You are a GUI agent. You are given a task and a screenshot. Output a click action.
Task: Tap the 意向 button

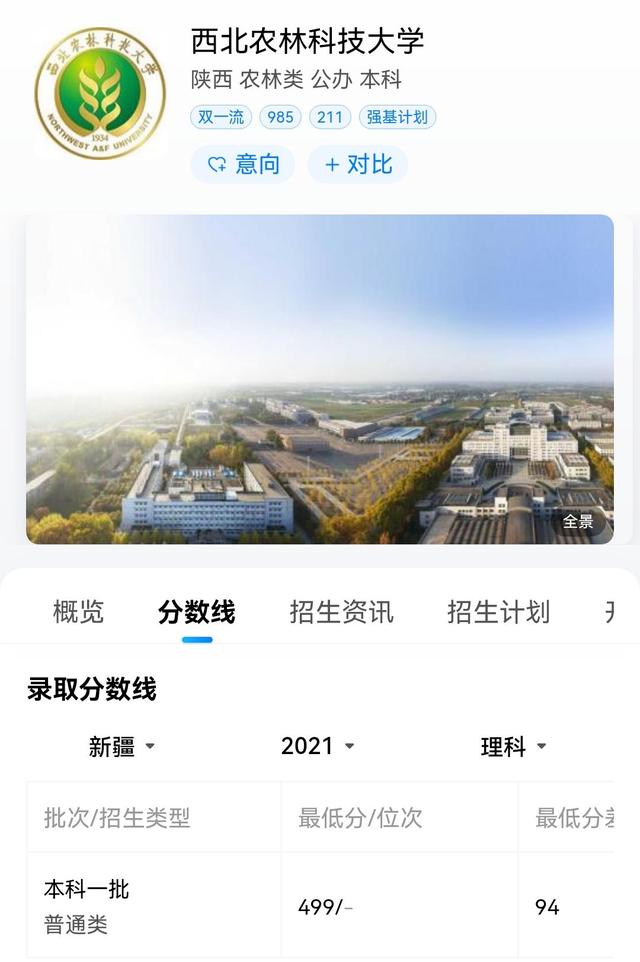click(242, 164)
